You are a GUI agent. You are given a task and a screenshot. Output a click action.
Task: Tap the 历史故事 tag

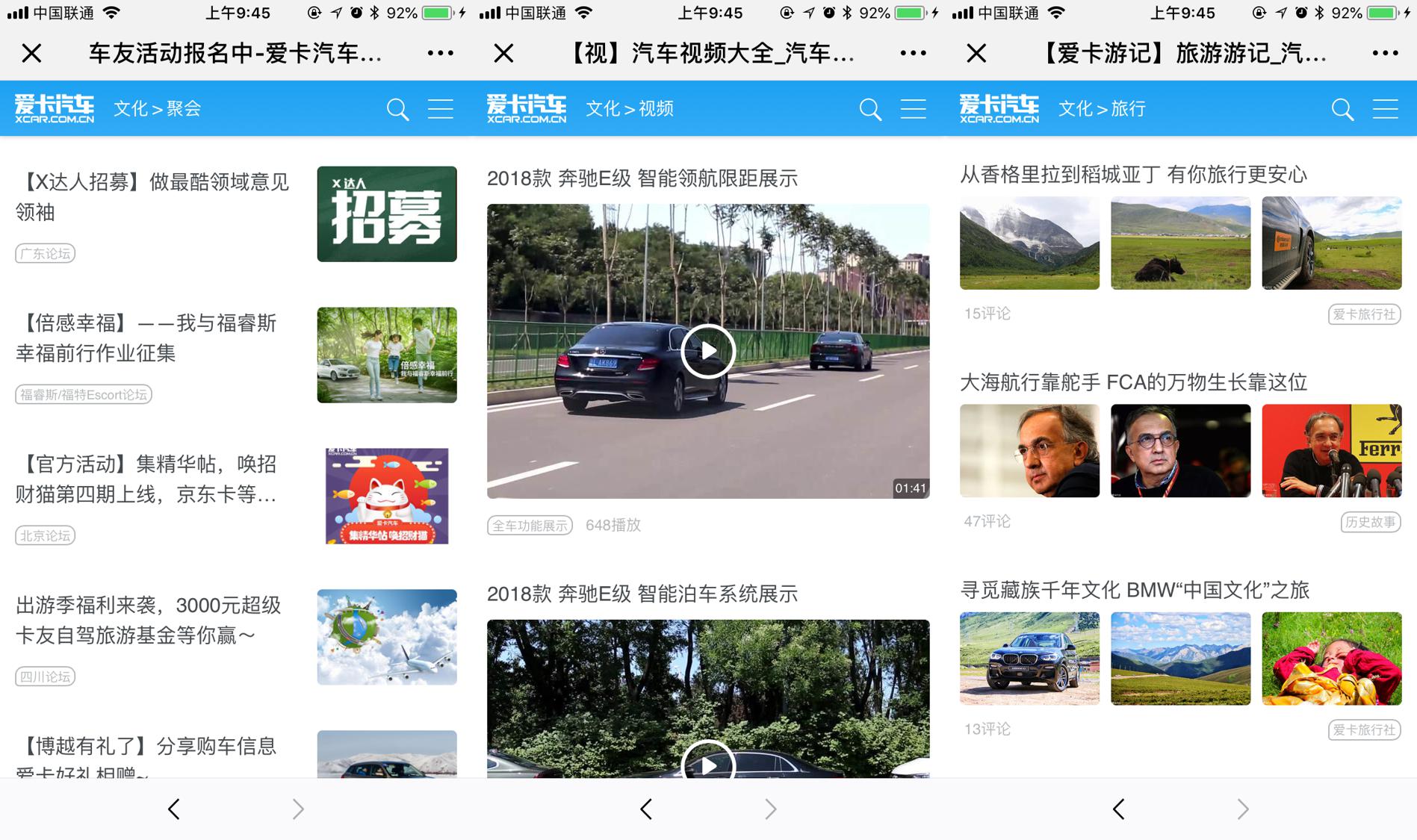tap(1369, 522)
